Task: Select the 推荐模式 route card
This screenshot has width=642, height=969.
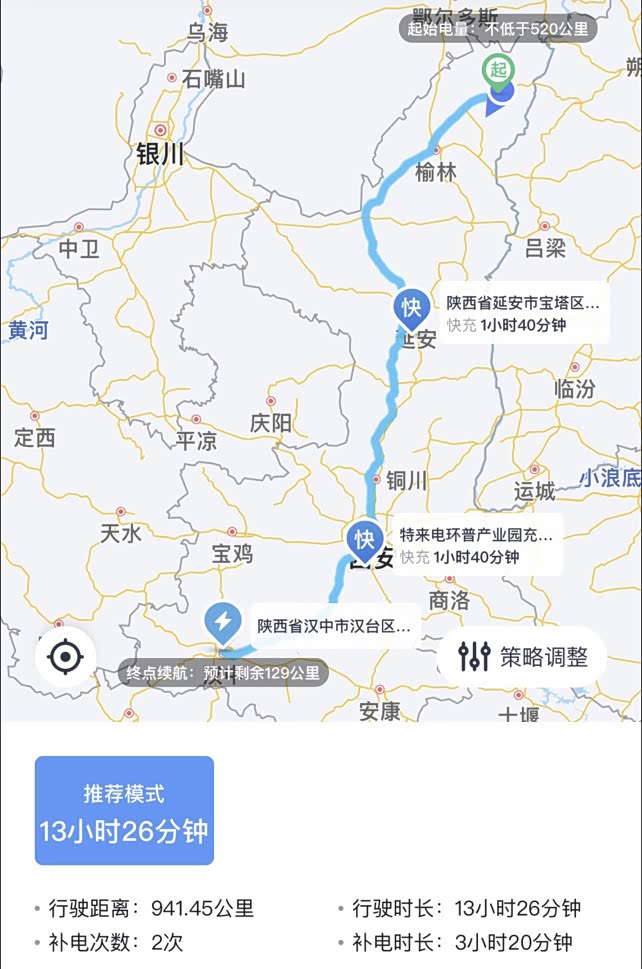Action: [x=124, y=810]
